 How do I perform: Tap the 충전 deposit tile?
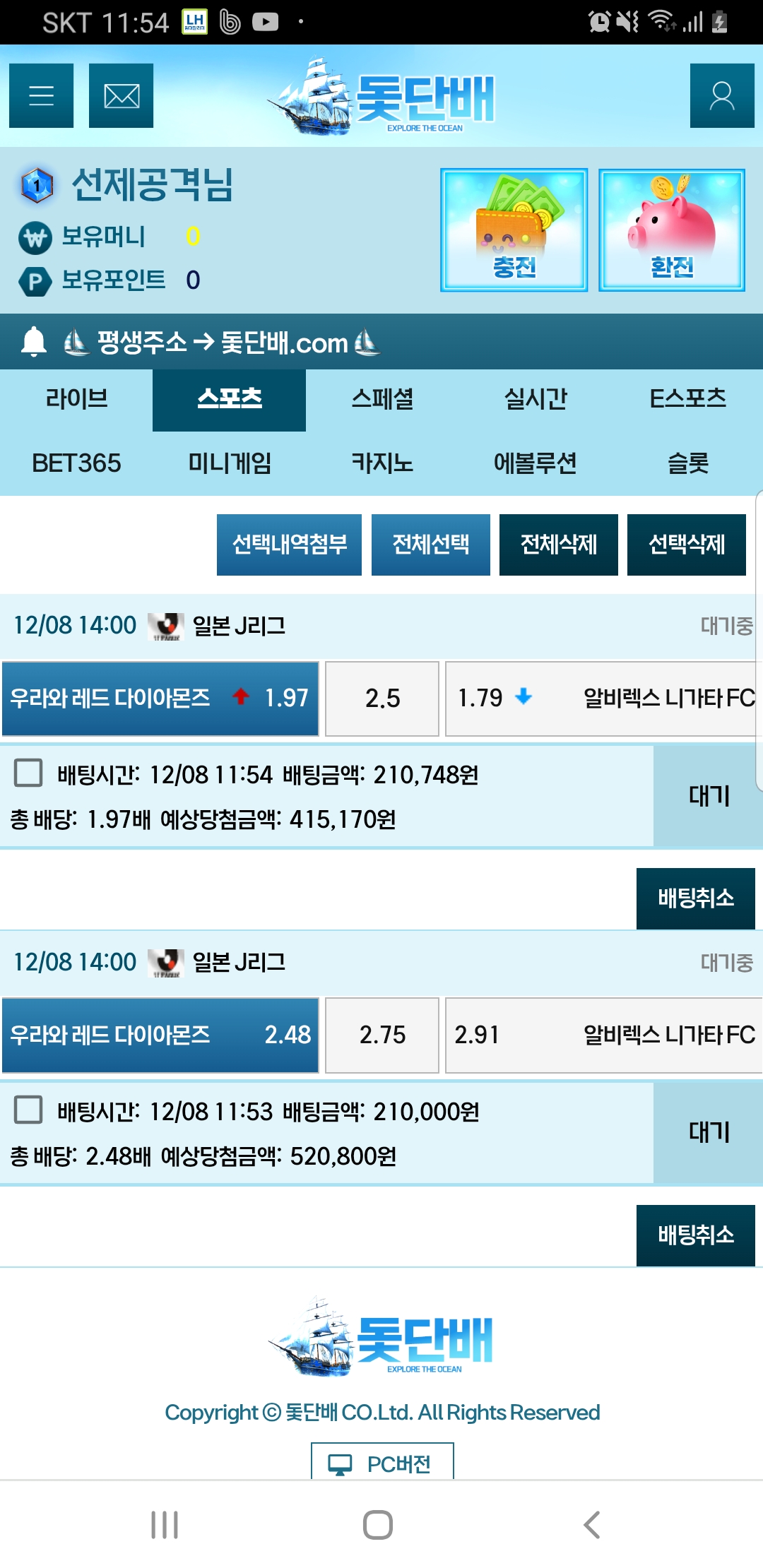514,230
